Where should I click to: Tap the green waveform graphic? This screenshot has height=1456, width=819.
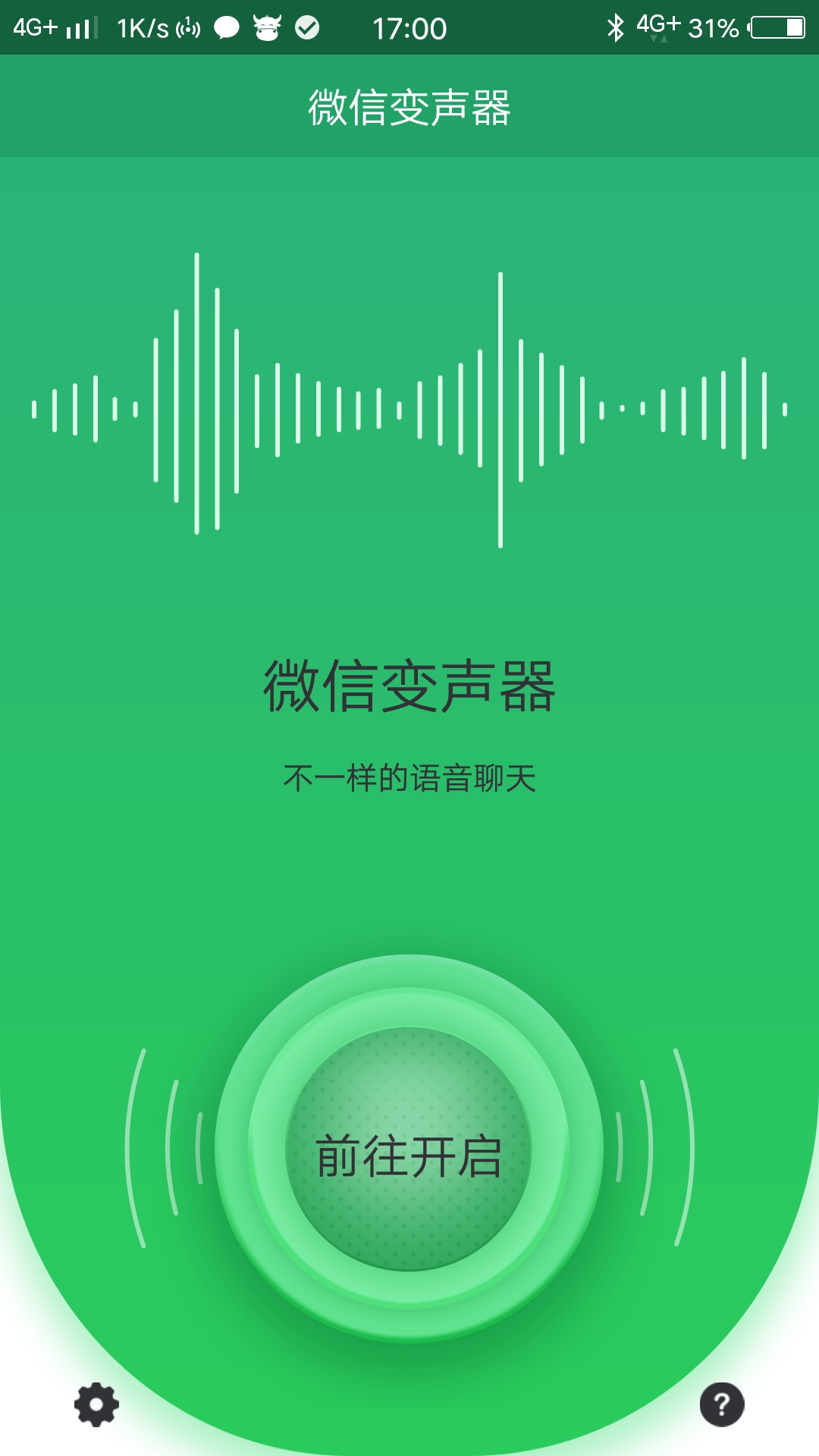[x=409, y=402]
